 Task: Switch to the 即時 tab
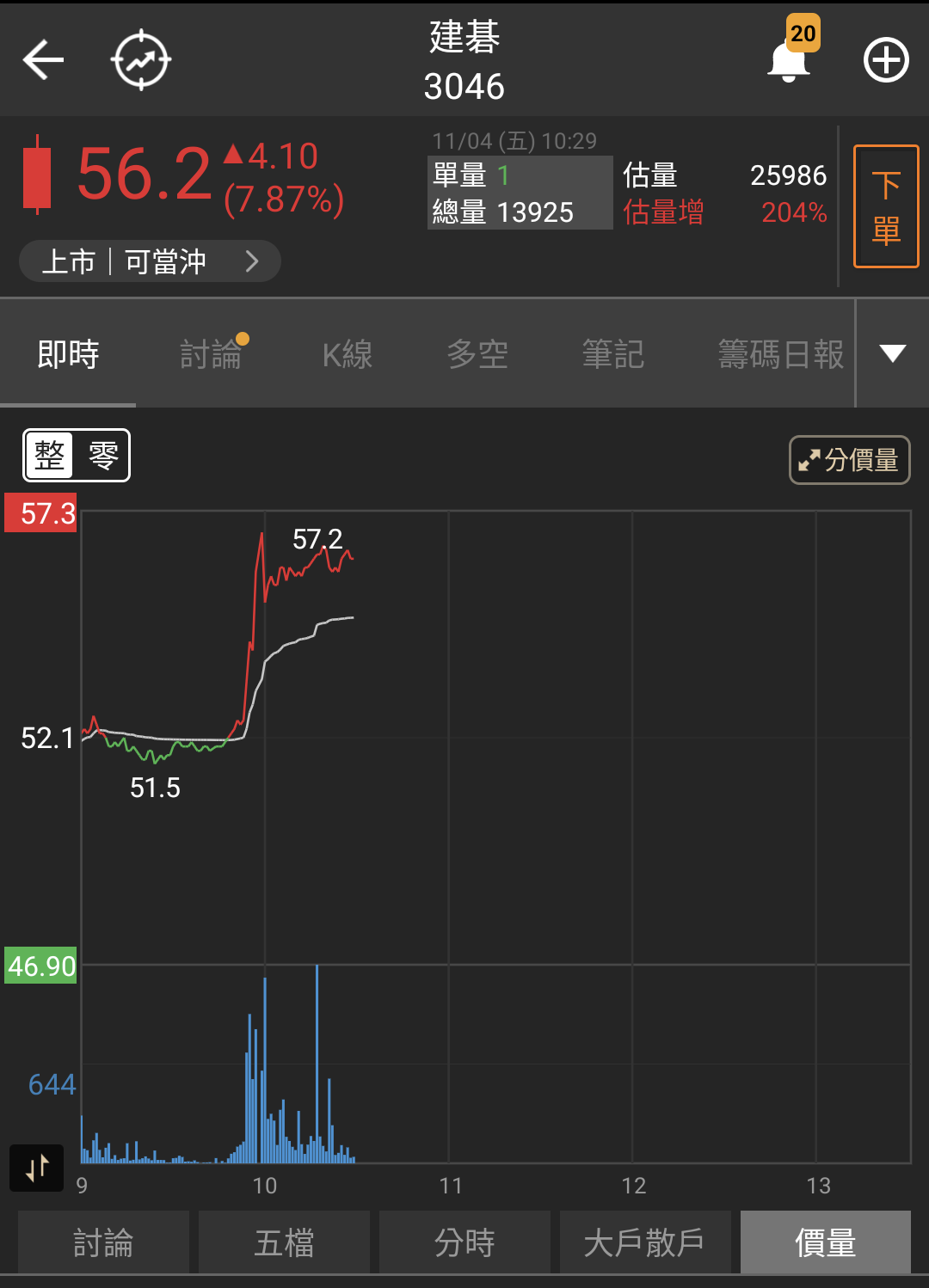[68, 353]
